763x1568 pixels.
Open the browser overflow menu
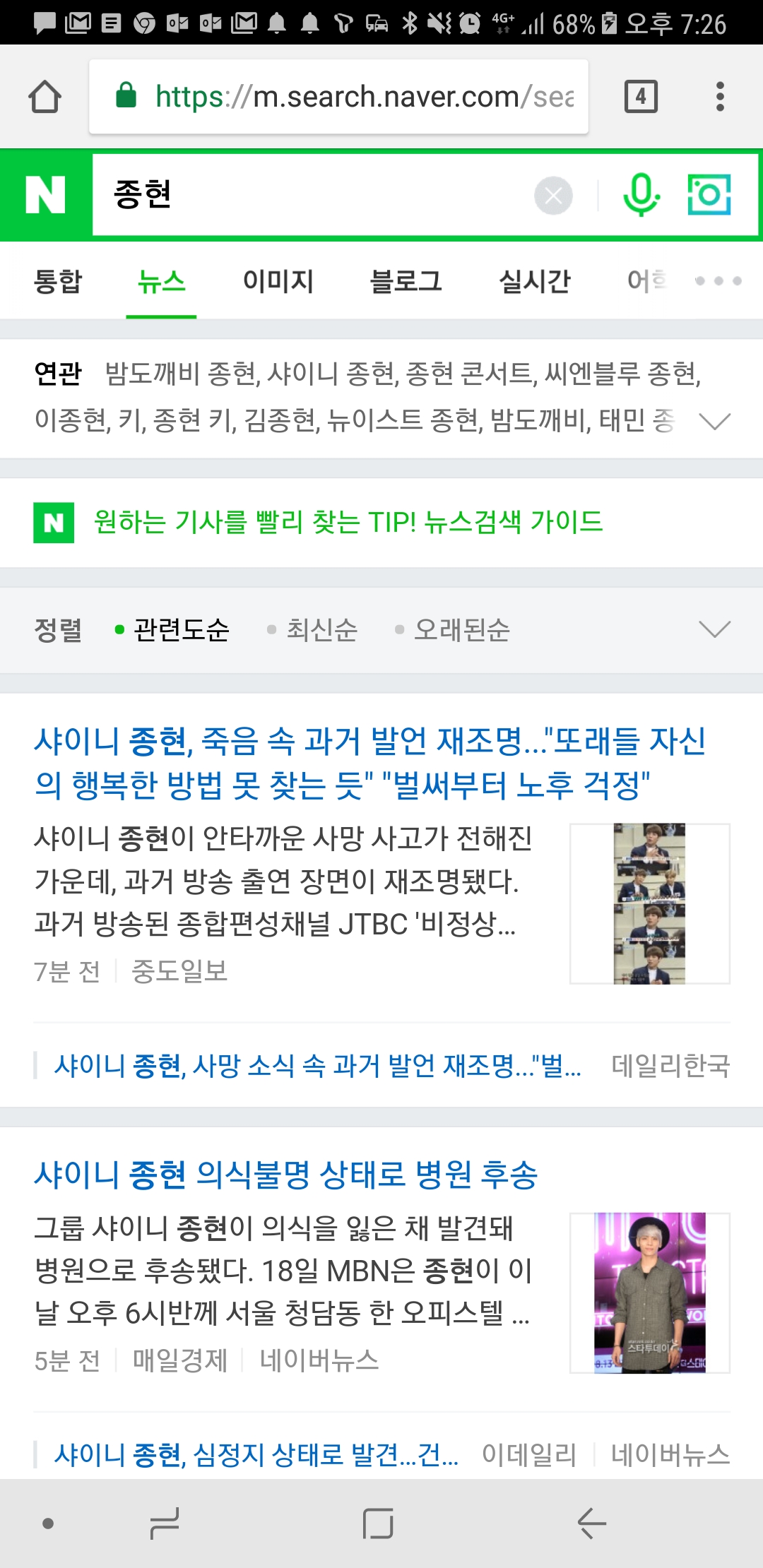point(720,97)
